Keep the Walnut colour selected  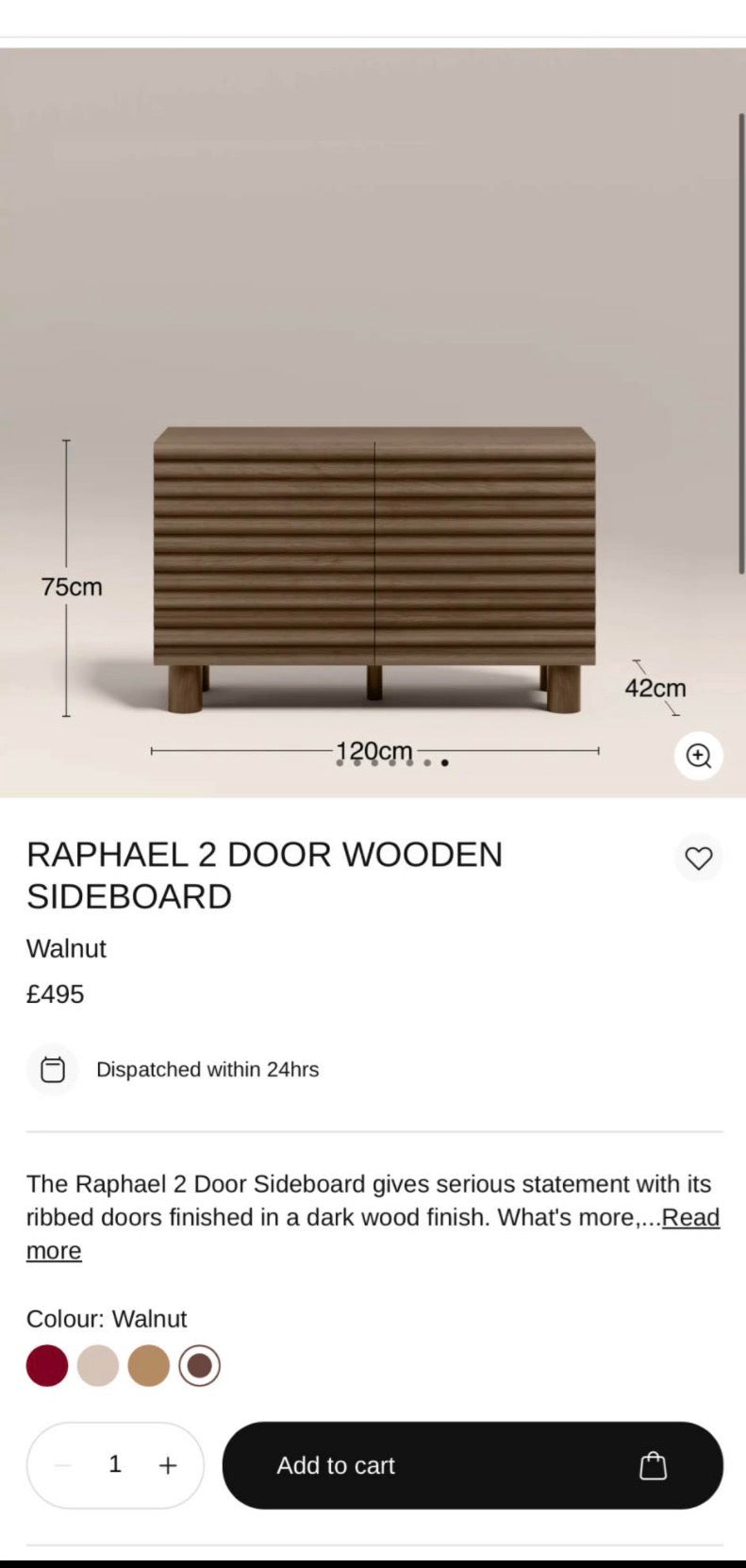point(199,1364)
